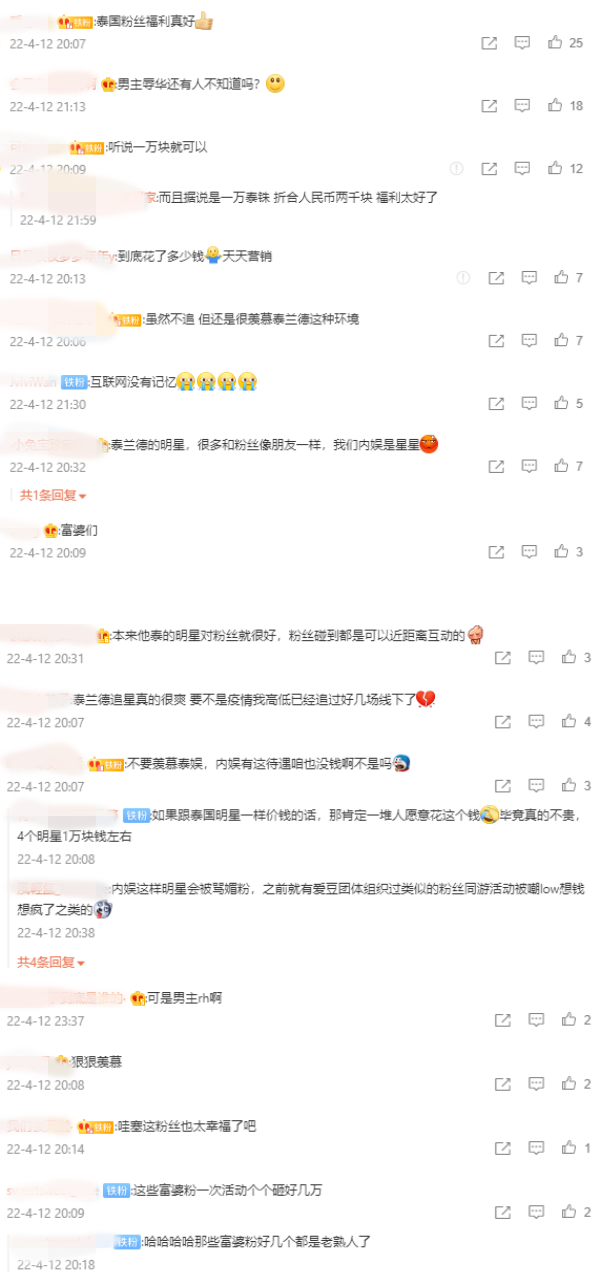Like the comment '虽然不追 但还是很羡慕泰兰德这种环境'
The height and width of the screenshot is (1283, 600).
[x=562, y=341]
